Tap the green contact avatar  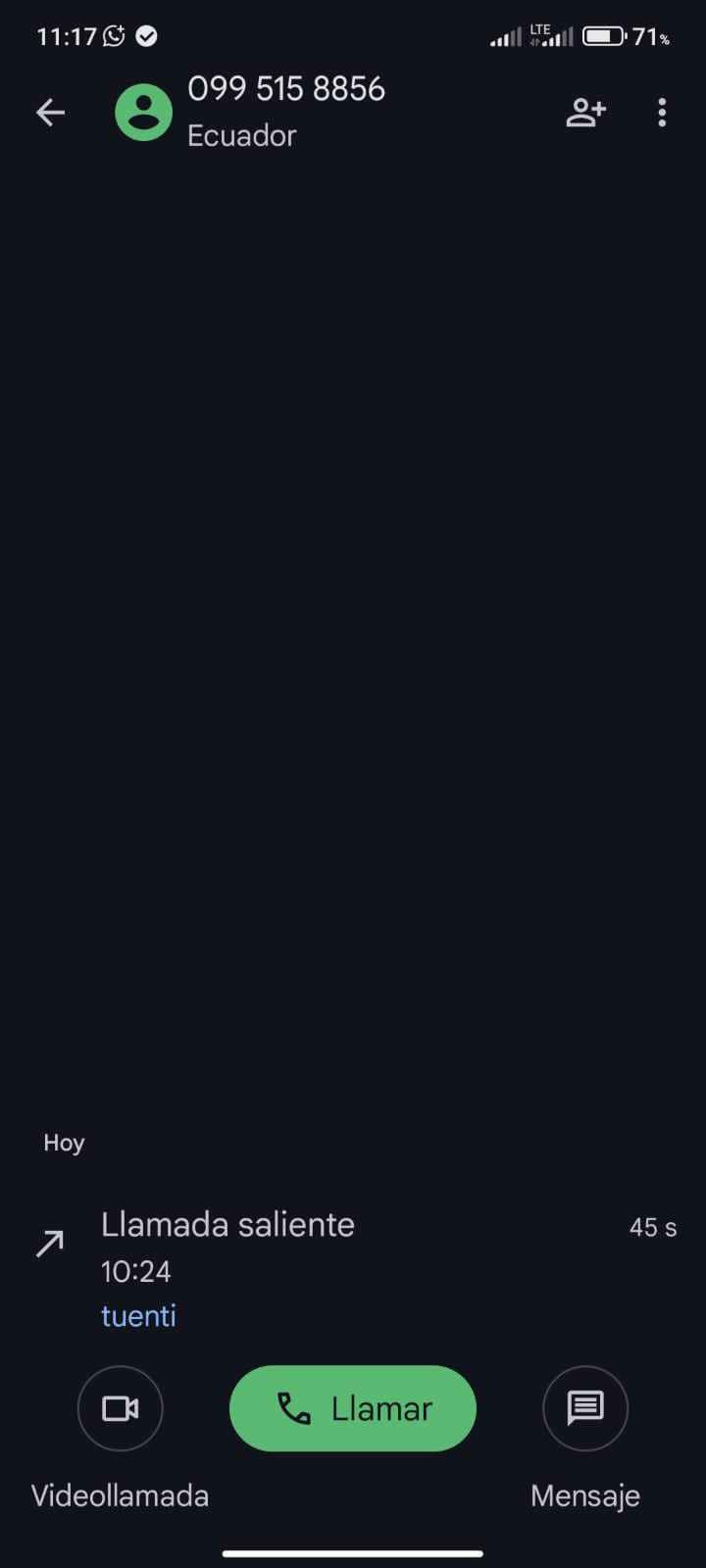point(144,113)
